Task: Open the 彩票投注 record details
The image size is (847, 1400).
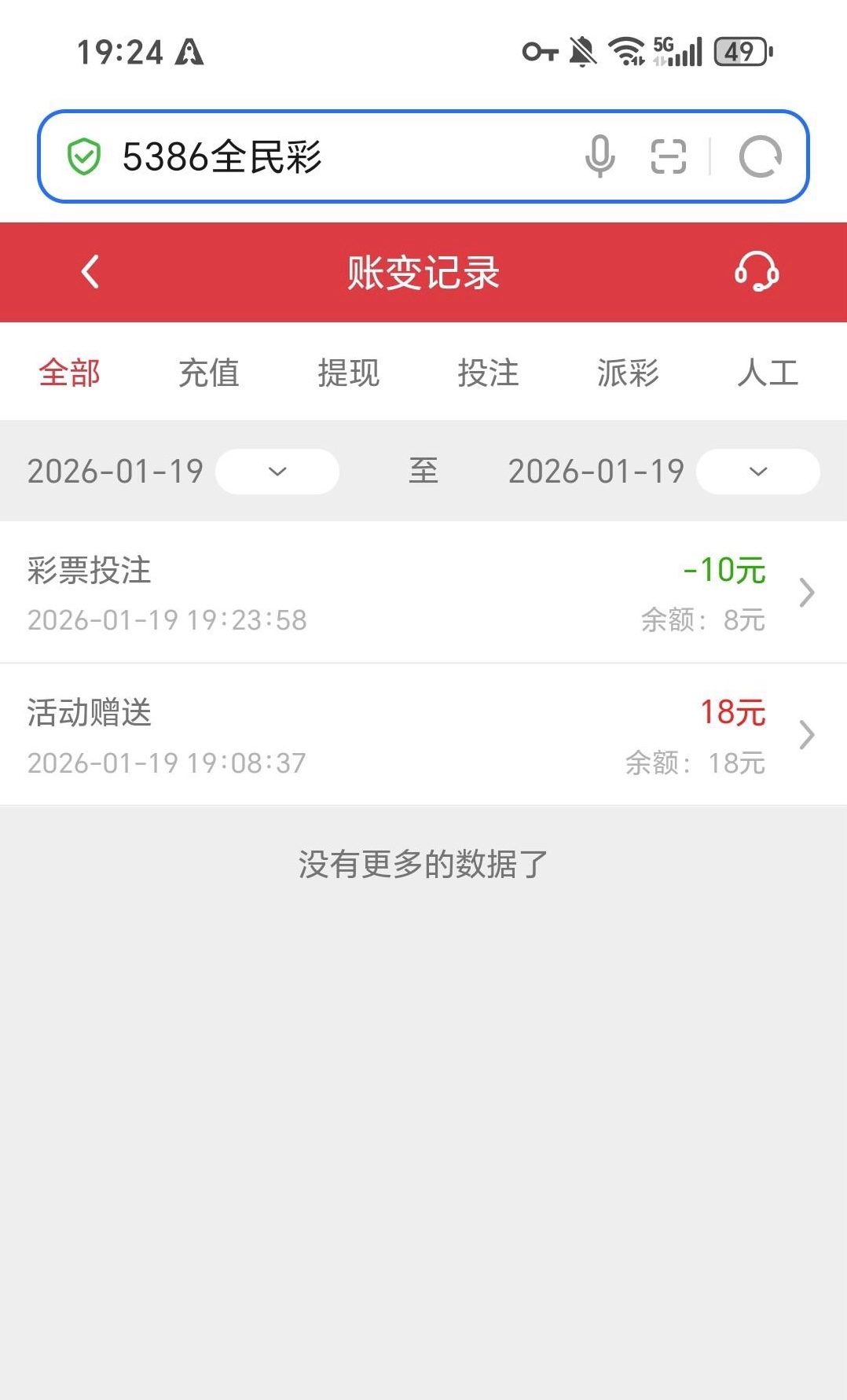Action: click(x=423, y=593)
